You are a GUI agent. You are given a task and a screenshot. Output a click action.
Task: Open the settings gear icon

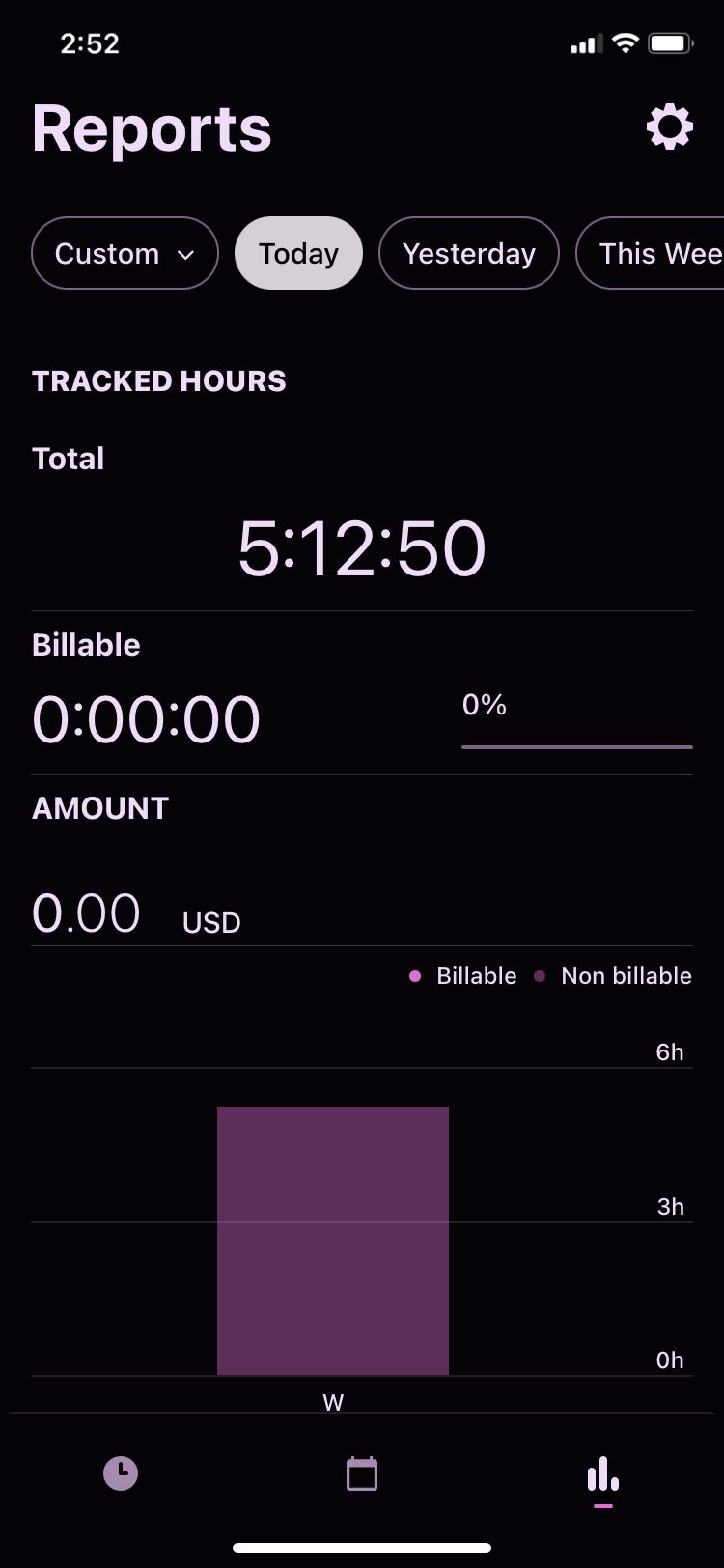click(669, 127)
